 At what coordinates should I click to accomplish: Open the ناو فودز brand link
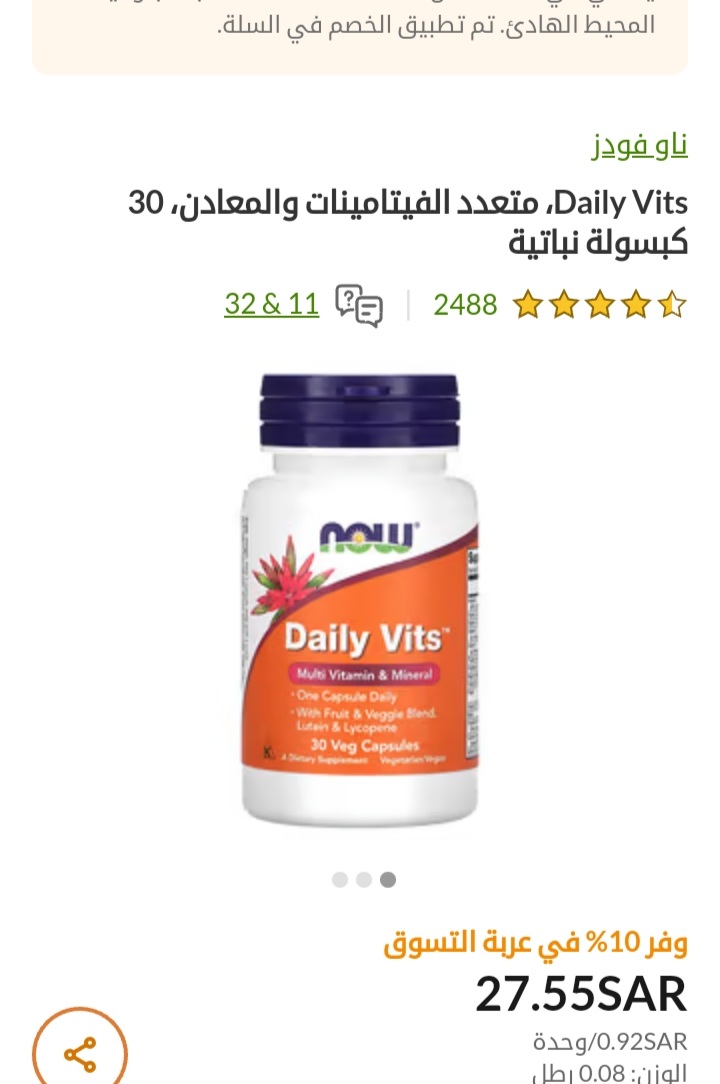click(x=639, y=146)
